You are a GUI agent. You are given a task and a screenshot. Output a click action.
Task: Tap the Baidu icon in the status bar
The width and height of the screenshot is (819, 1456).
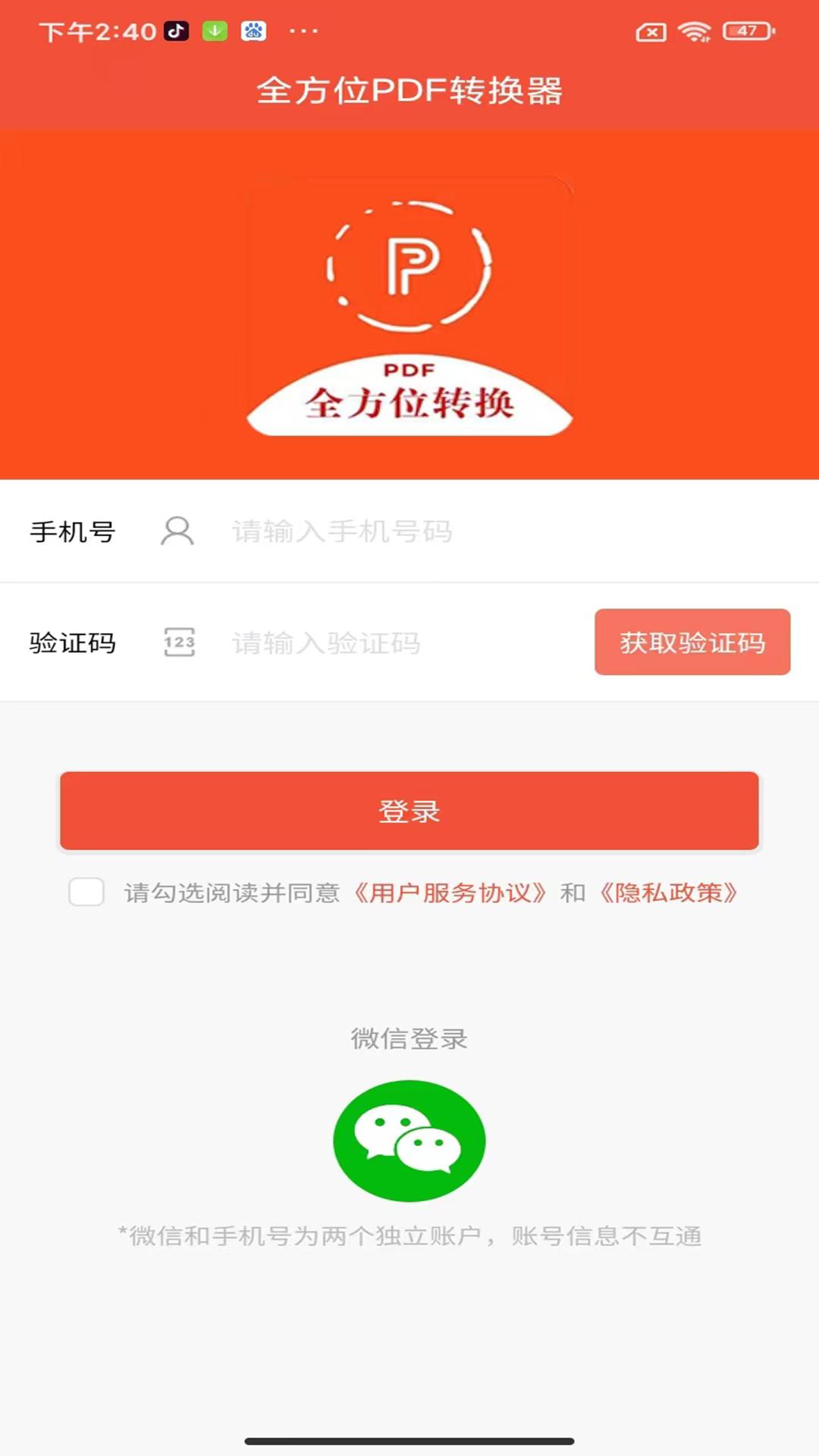click(x=255, y=30)
